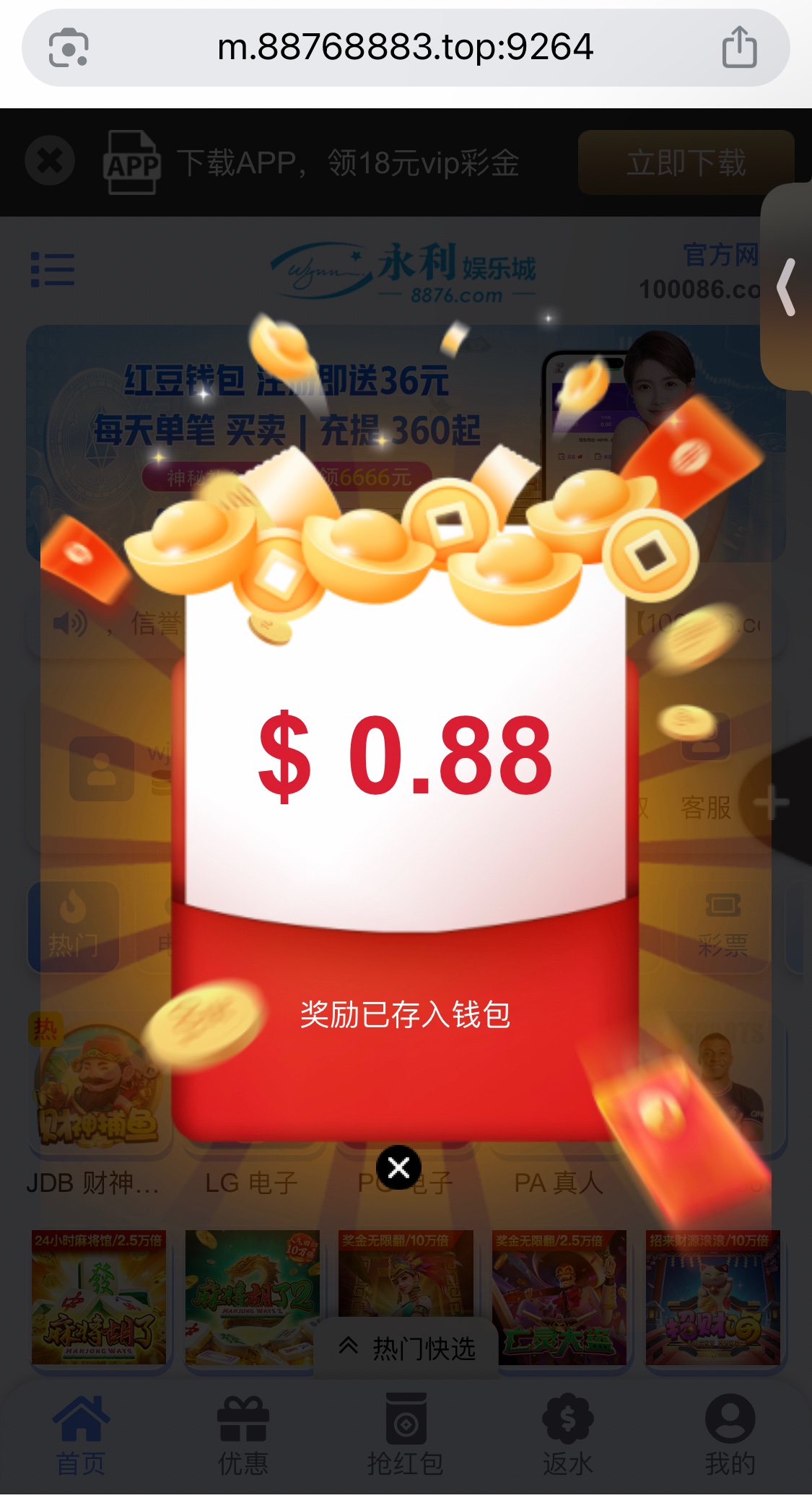
Task: Expand the side drawer arrow handle
Action: point(787,287)
